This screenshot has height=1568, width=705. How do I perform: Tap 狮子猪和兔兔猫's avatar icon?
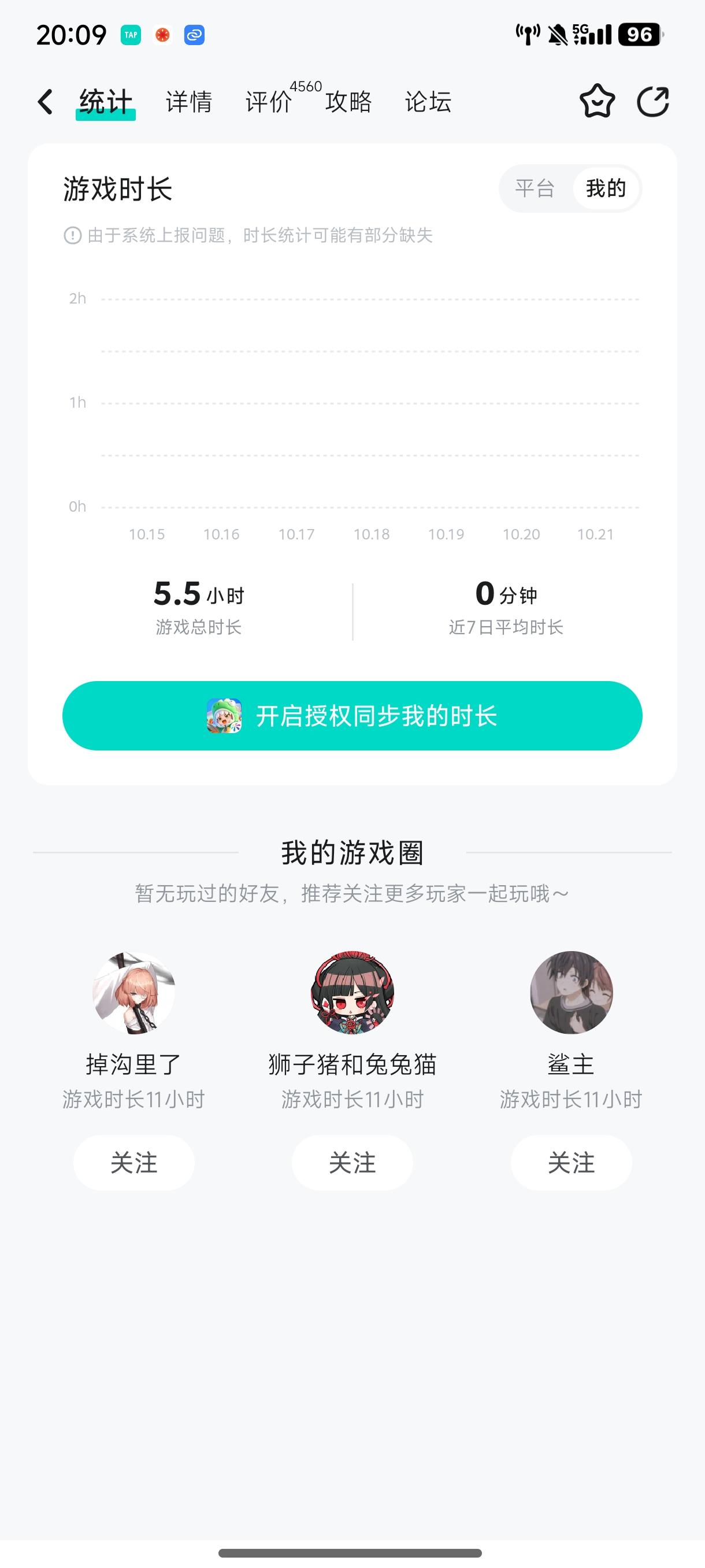(x=352, y=992)
